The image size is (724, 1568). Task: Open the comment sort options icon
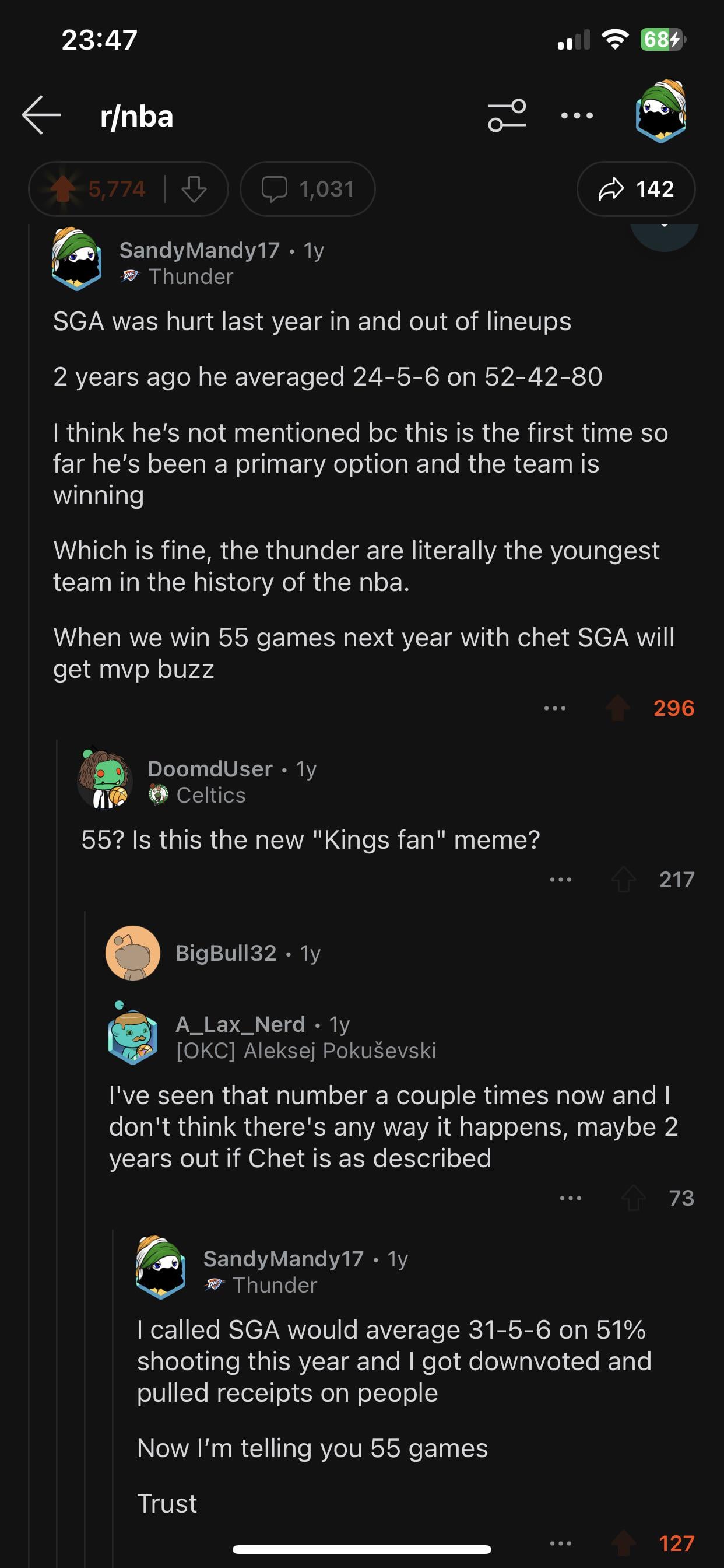(507, 116)
